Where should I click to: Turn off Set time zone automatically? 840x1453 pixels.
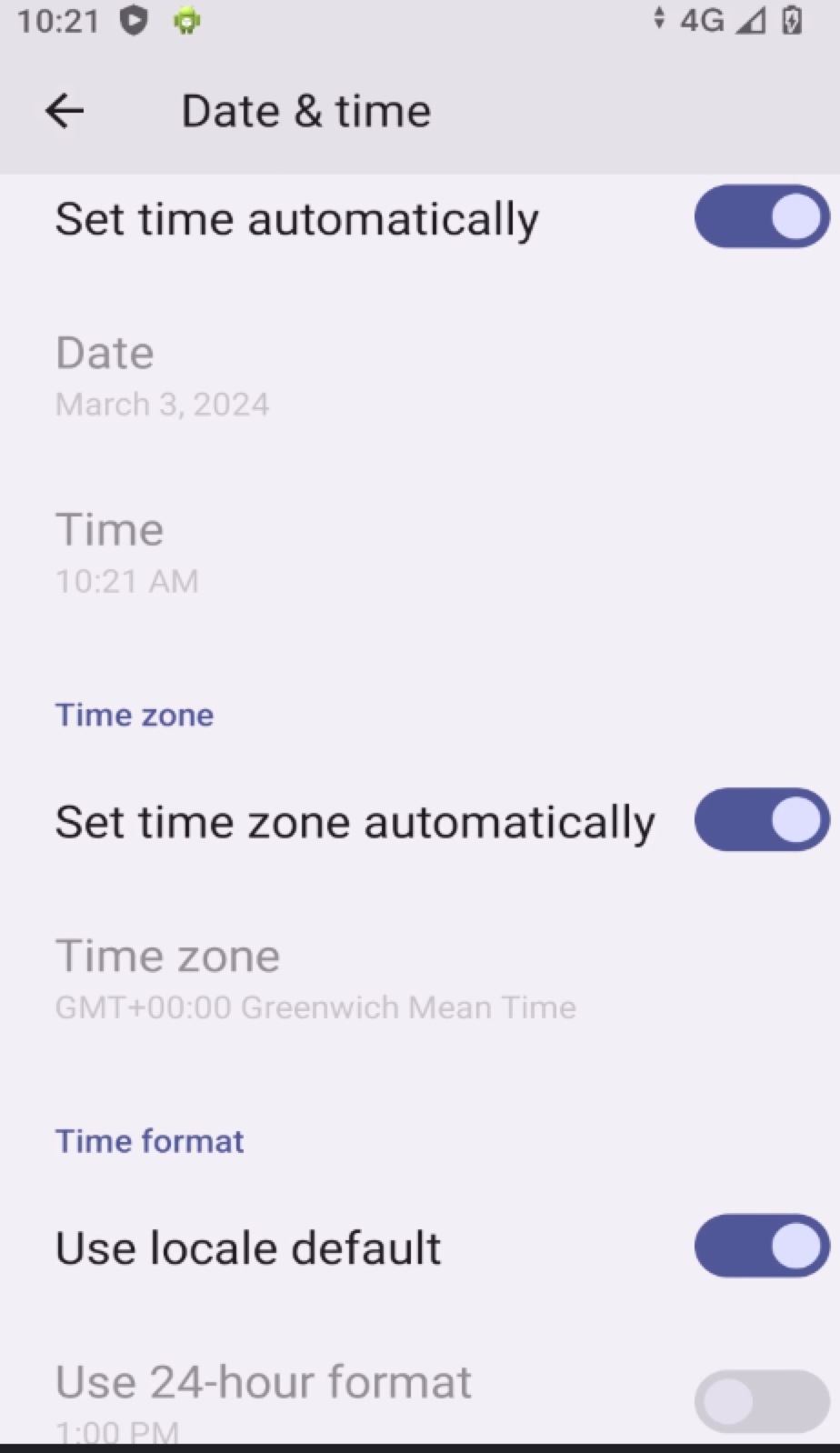click(761, 820)
